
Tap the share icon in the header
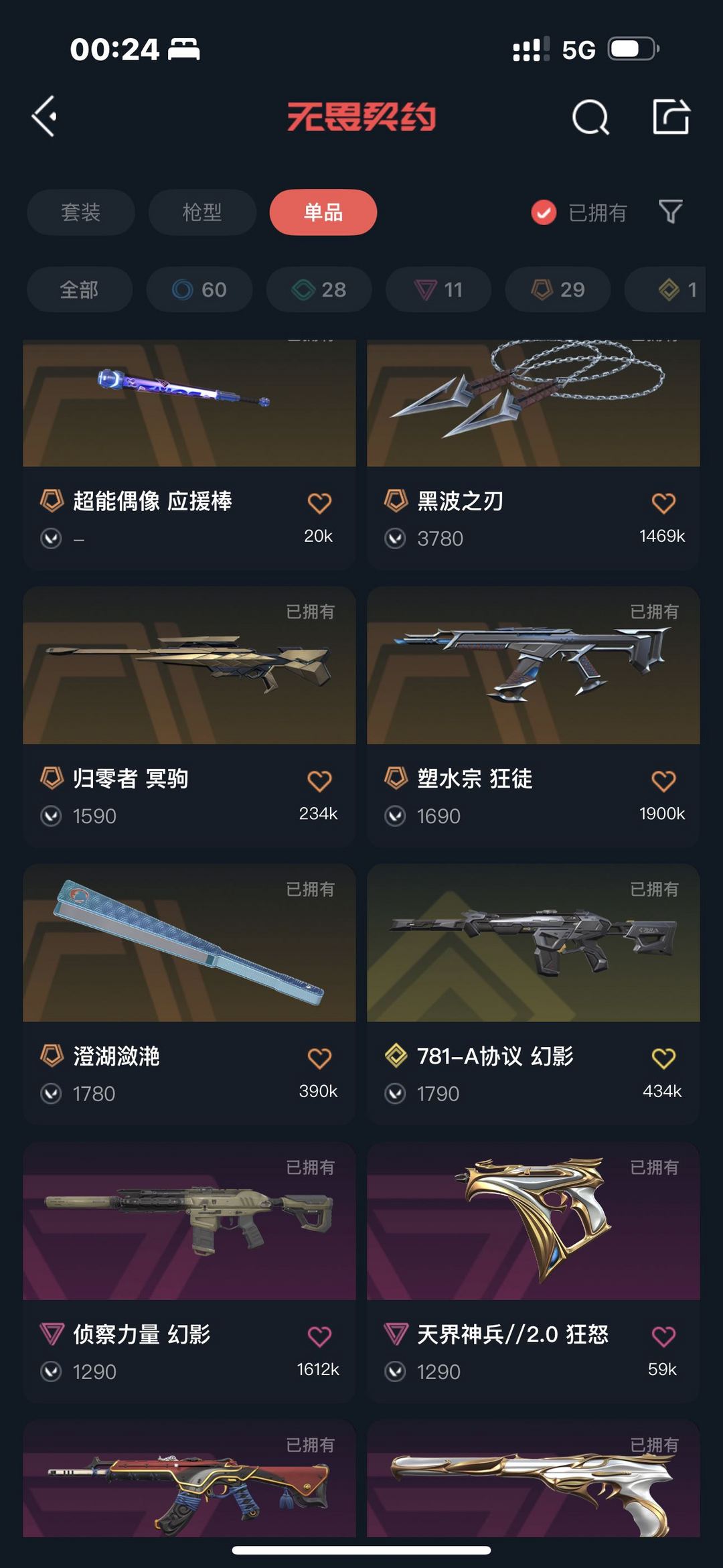tap(671, 117)
